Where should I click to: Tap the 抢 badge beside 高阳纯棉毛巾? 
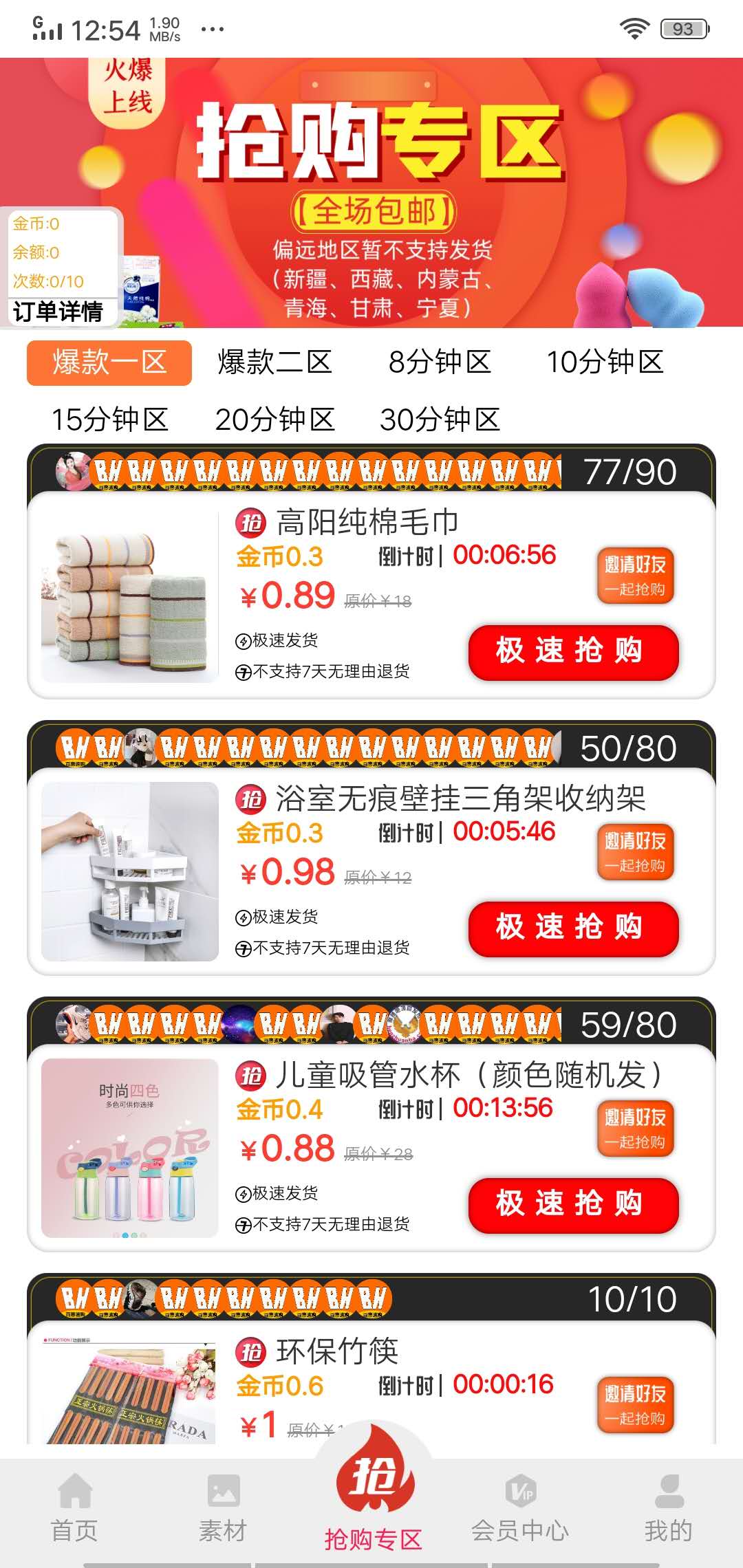[x=251, y=521]
